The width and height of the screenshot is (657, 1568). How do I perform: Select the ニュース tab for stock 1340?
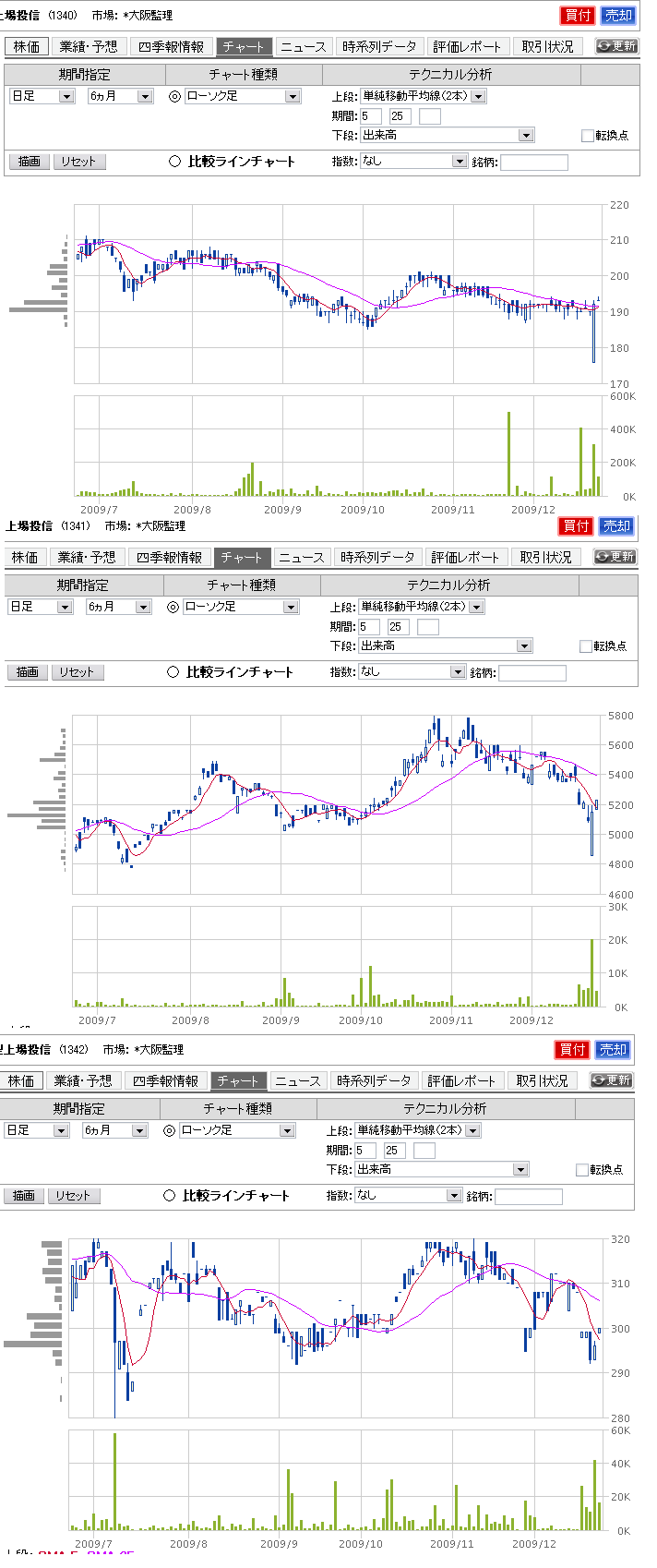point(304,46)
